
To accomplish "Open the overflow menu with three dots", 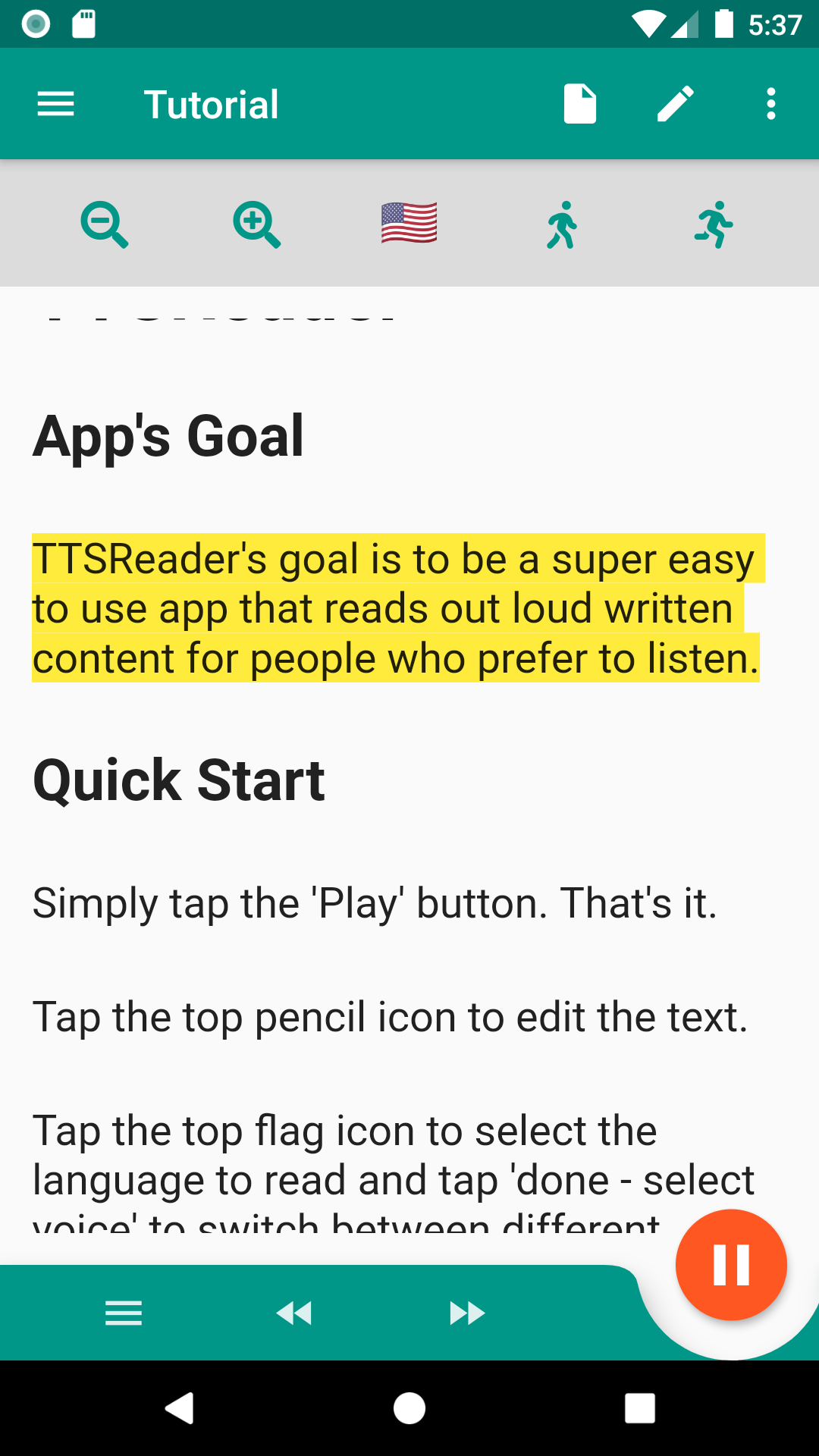I will (770, 103).
